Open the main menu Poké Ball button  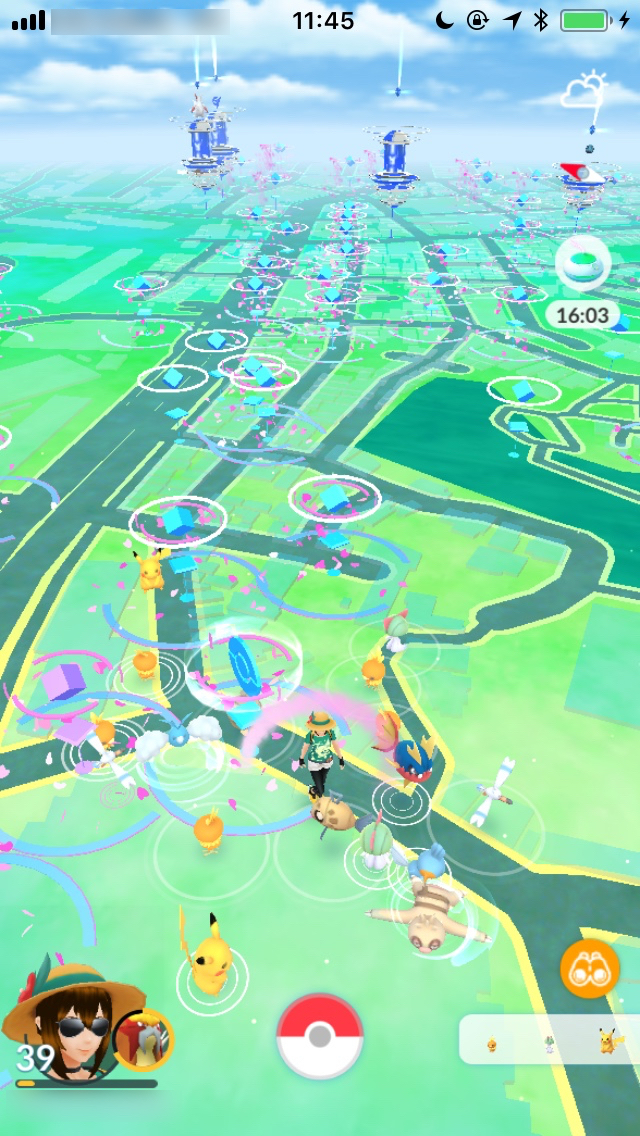tap(320, 1036)
